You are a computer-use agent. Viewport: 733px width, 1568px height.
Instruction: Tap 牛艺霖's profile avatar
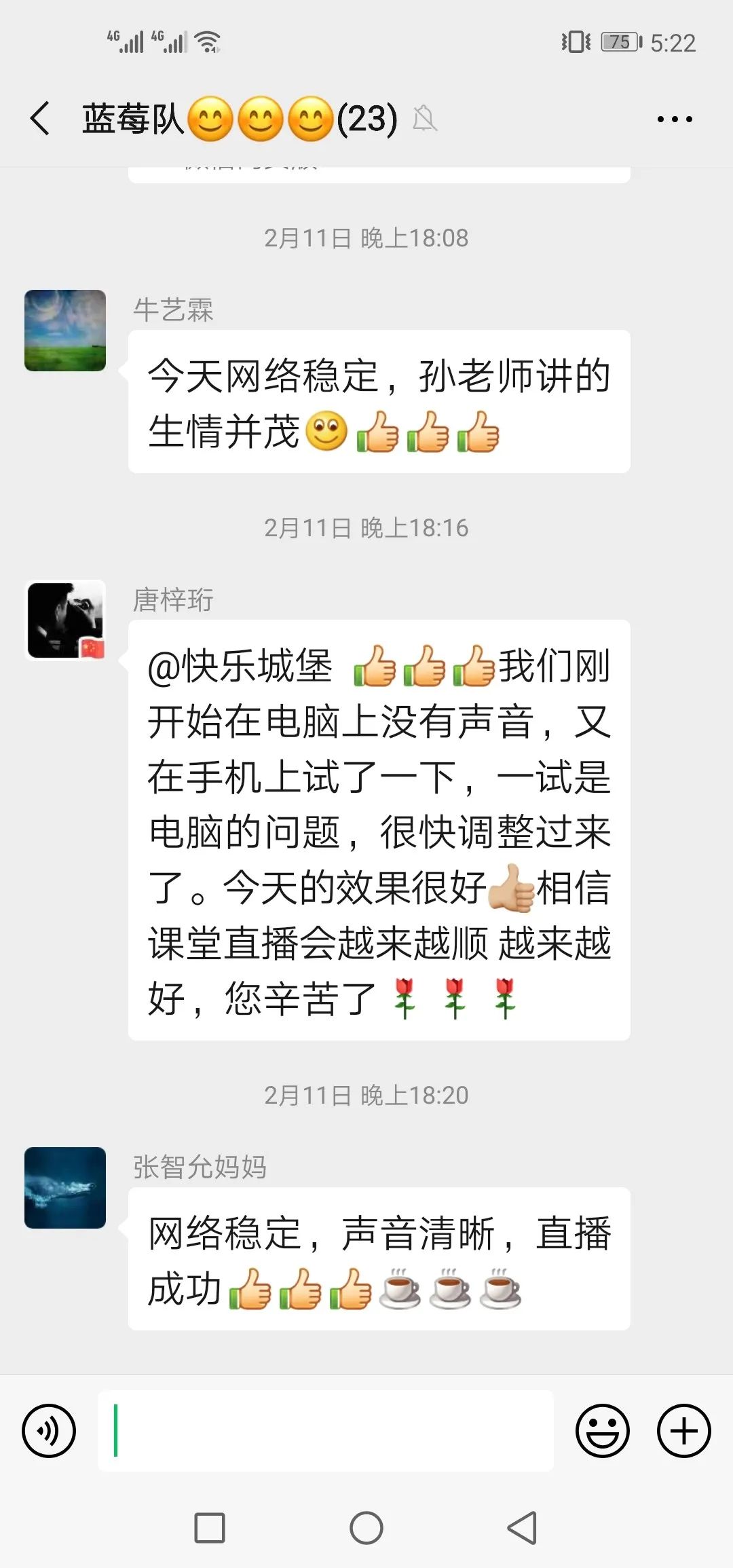(x=64, y=329)
